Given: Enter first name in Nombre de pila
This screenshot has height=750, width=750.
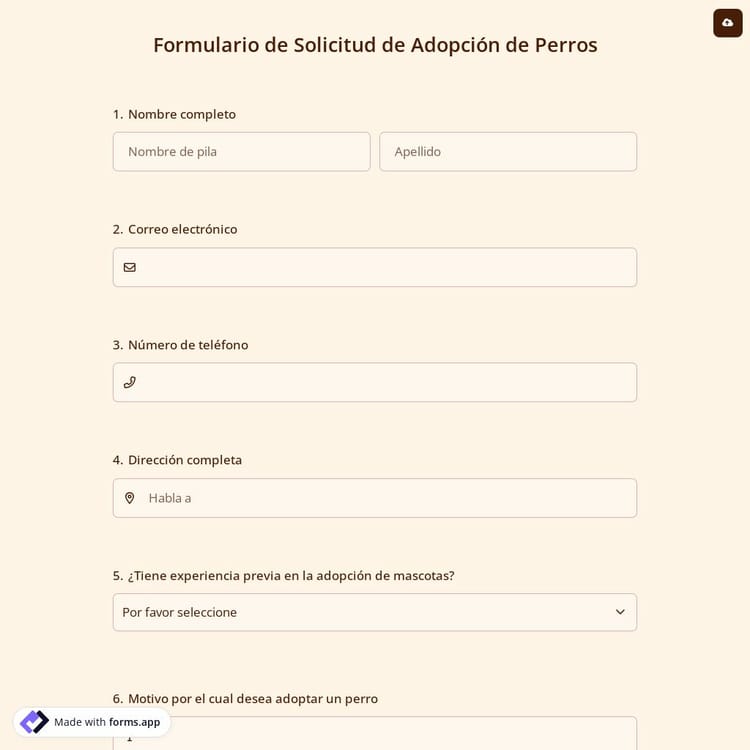Looking at the screenshot, I should click(x=241, y=152).
